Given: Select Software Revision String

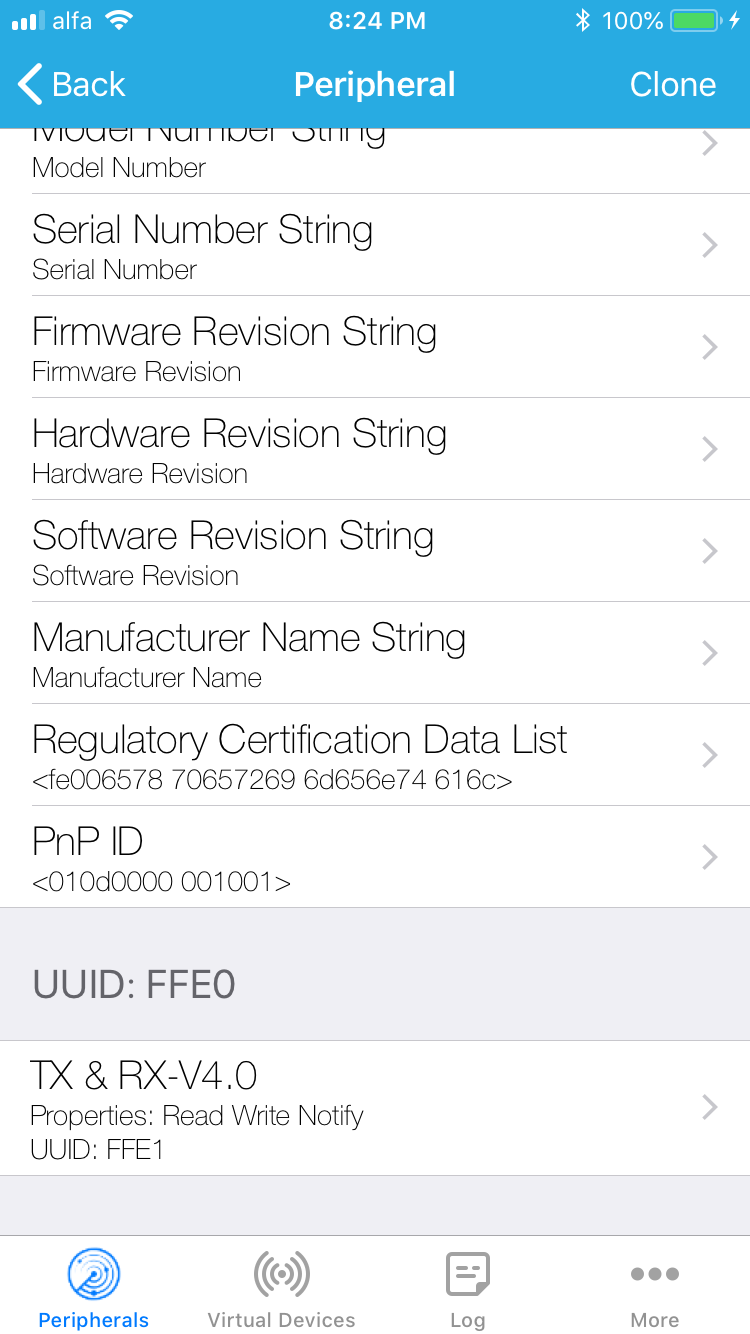Looking at the screenshot, I should tap(375, 551).
